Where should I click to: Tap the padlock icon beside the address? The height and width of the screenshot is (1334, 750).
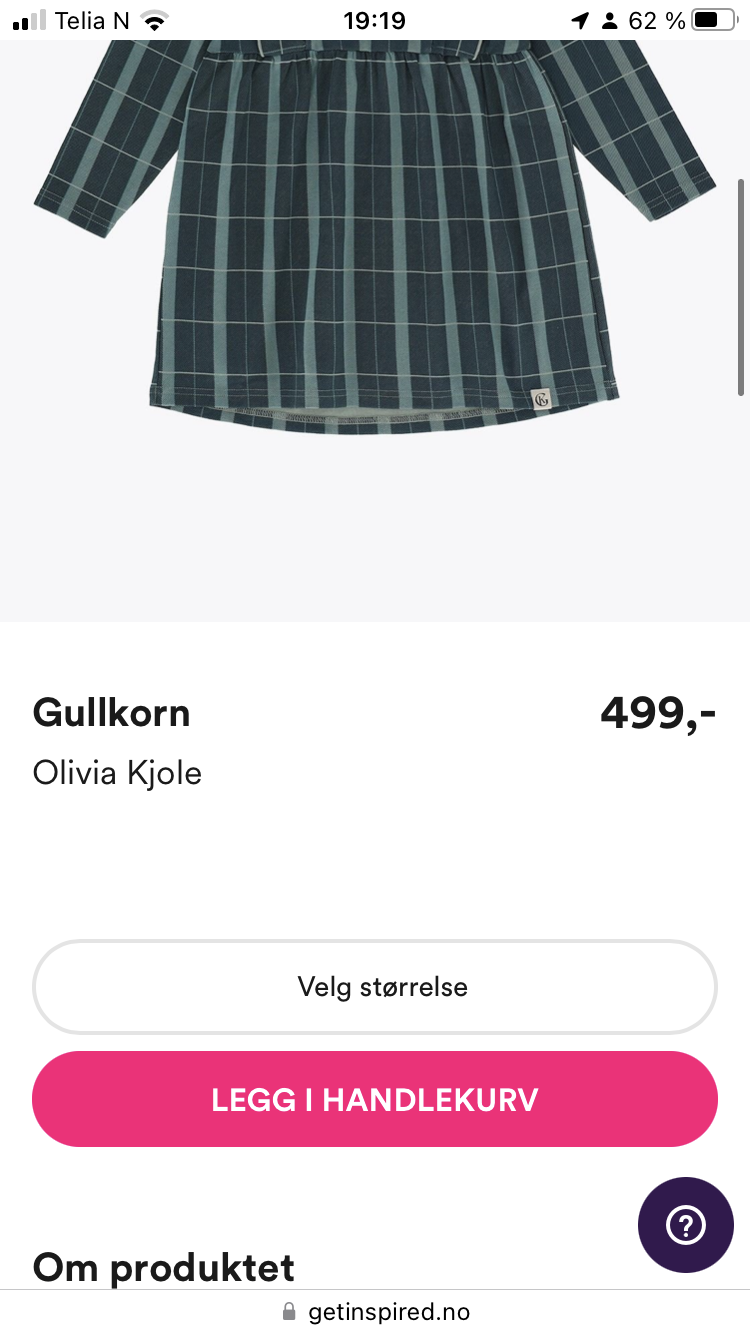point(287,1311)
